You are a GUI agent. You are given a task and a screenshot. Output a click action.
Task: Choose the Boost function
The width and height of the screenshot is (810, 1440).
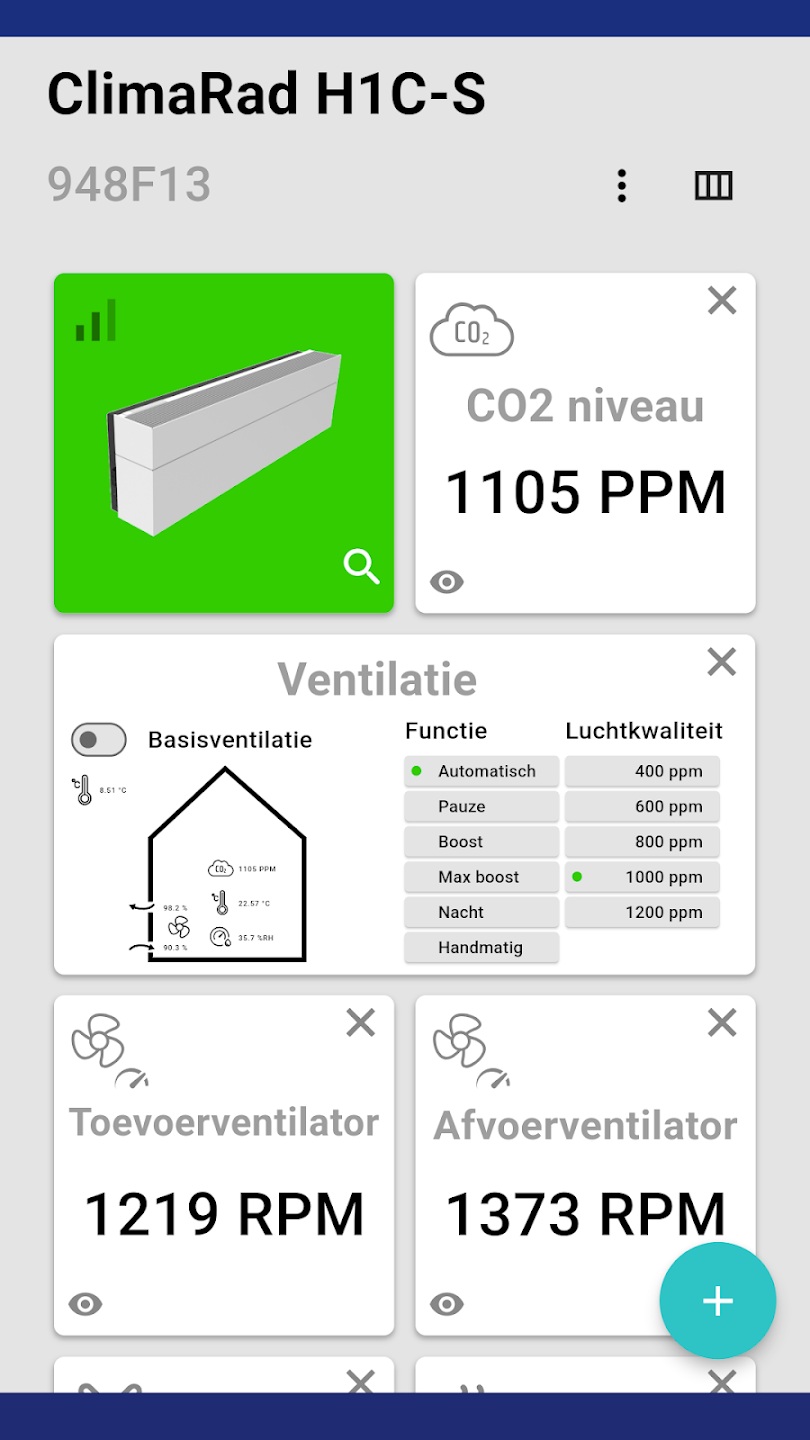click(x=481, y=842)
